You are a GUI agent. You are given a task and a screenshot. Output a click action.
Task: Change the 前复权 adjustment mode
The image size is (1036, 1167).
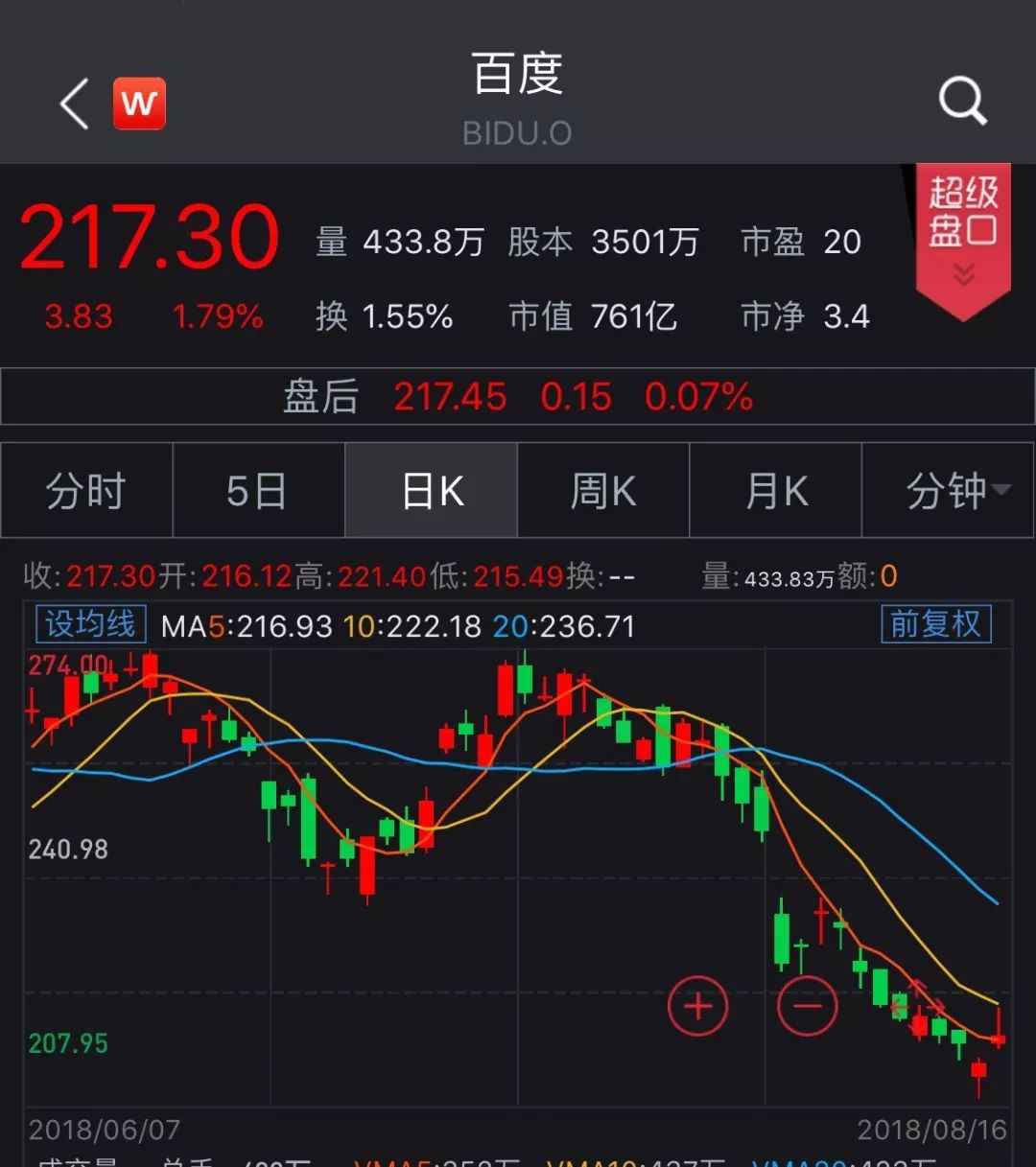coord(935,624)
